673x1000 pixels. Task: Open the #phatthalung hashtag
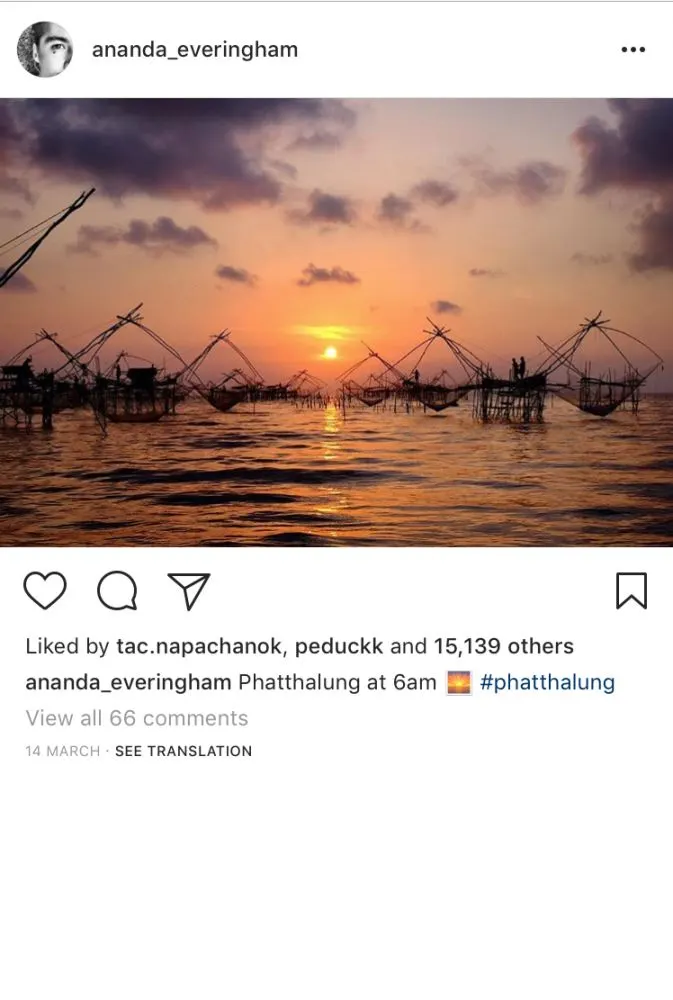[547, 683]
